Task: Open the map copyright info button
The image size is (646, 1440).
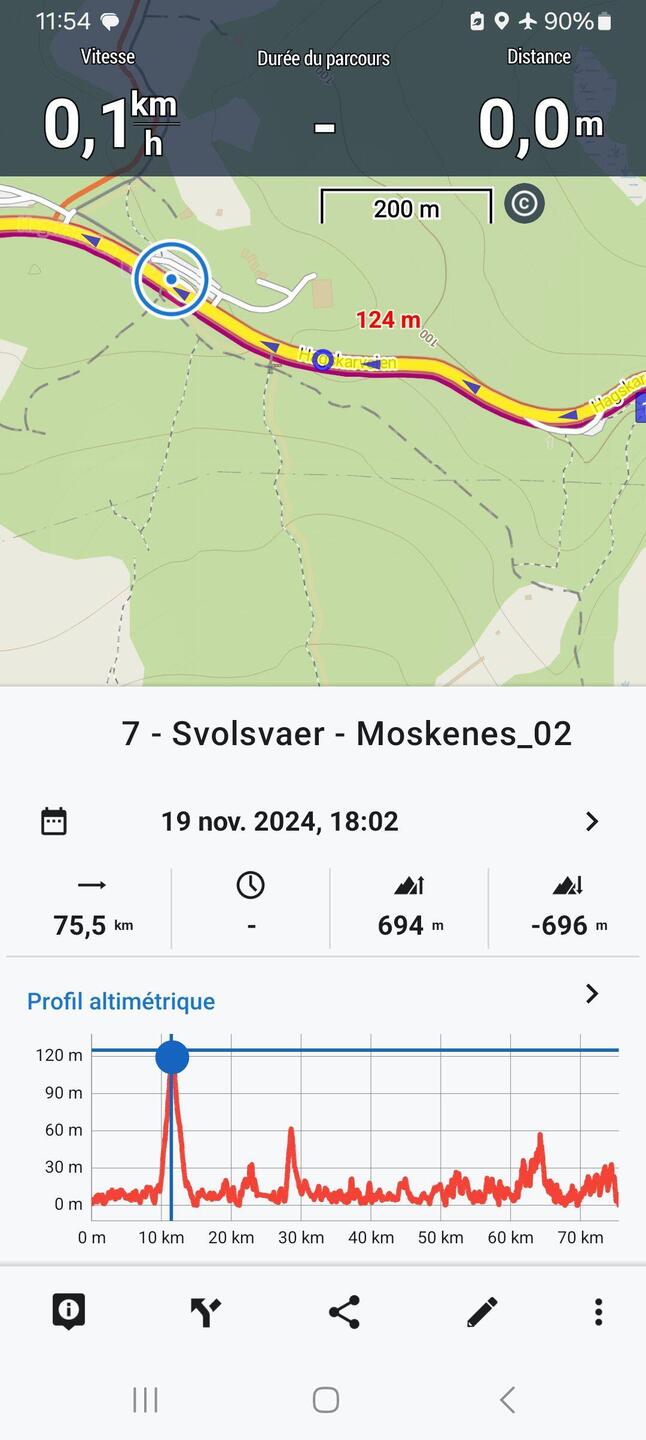Action: [x=524, y=204]
